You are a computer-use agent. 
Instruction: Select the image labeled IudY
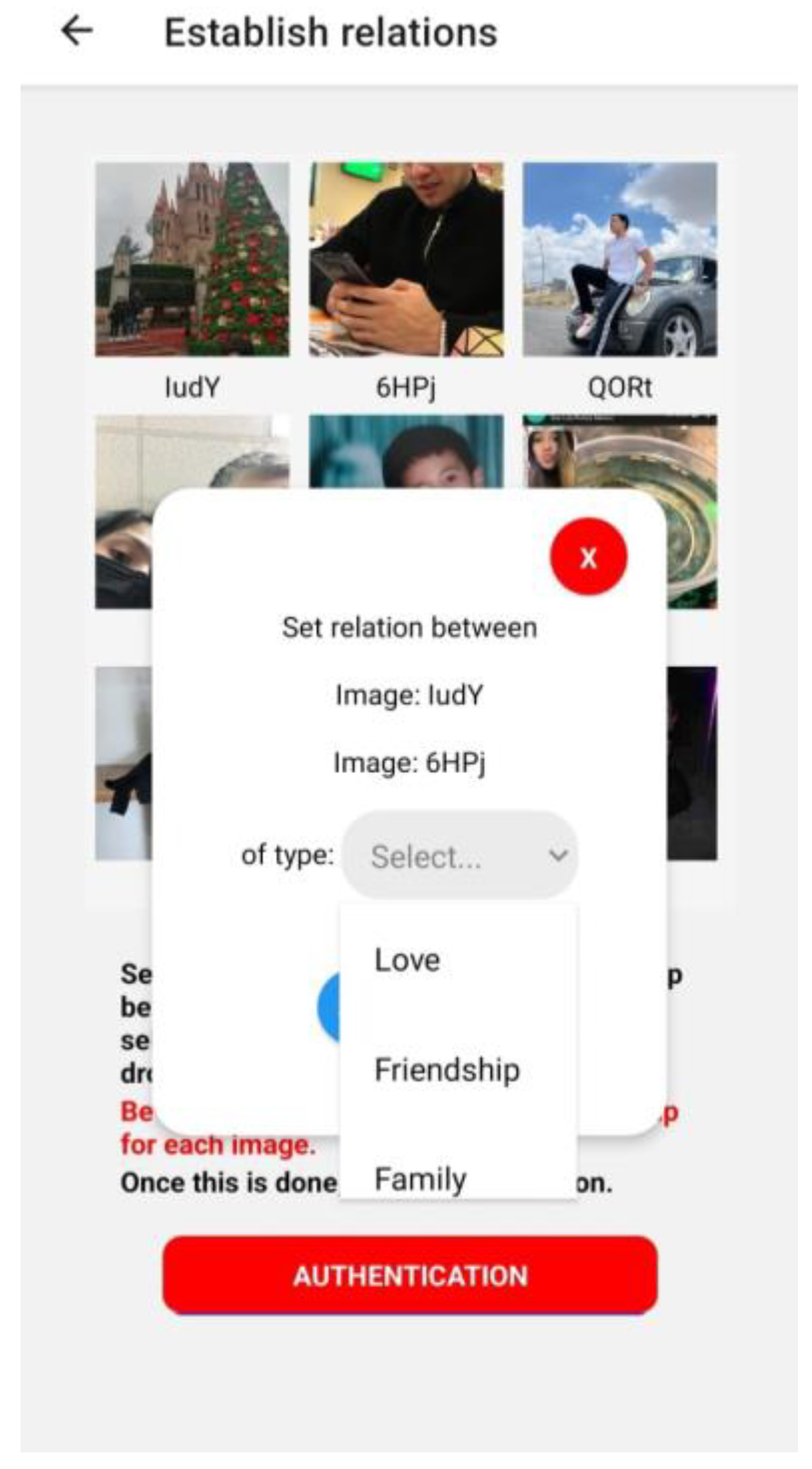192,259
